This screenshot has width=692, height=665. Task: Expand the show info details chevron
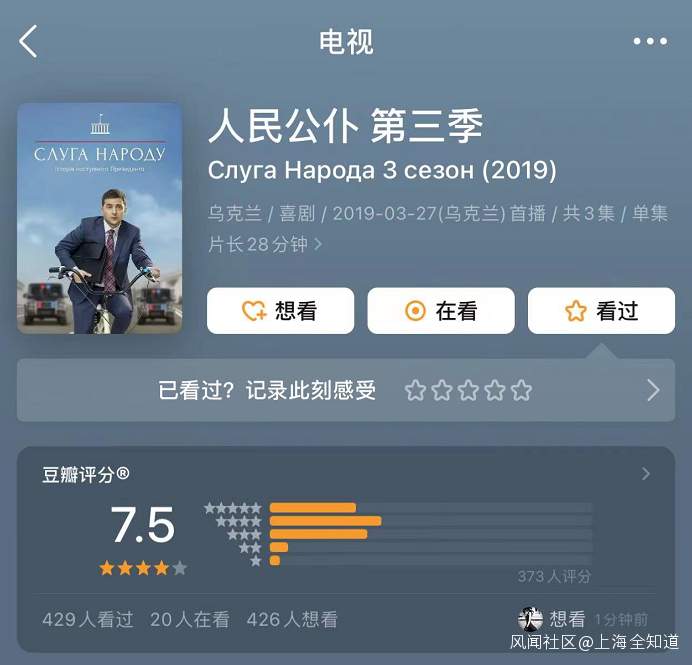point(319,244)
